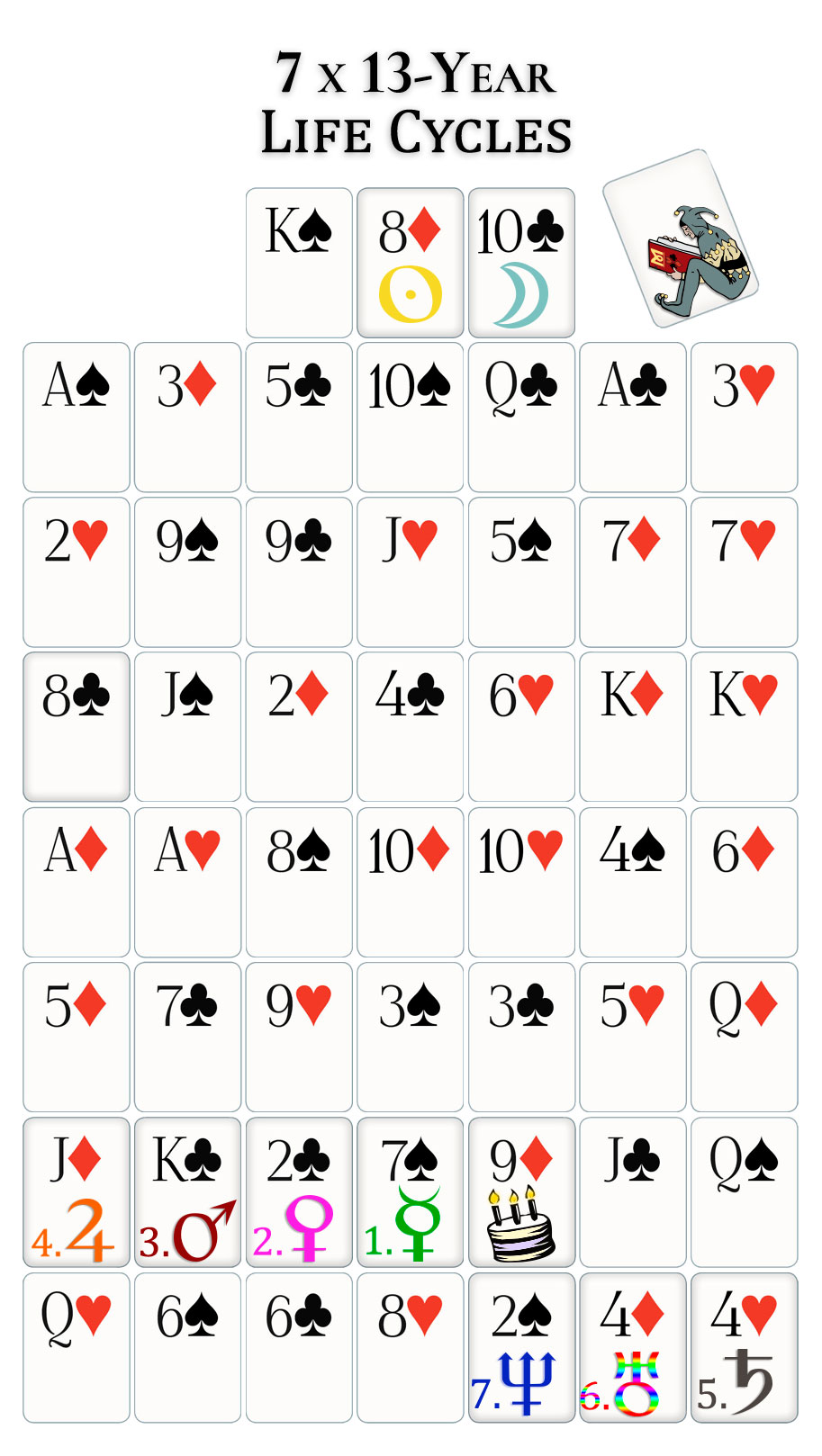822x1456 pixels.
Task: Open the 2 of Clubs Venus card
Action: [x=299, y=1192]
